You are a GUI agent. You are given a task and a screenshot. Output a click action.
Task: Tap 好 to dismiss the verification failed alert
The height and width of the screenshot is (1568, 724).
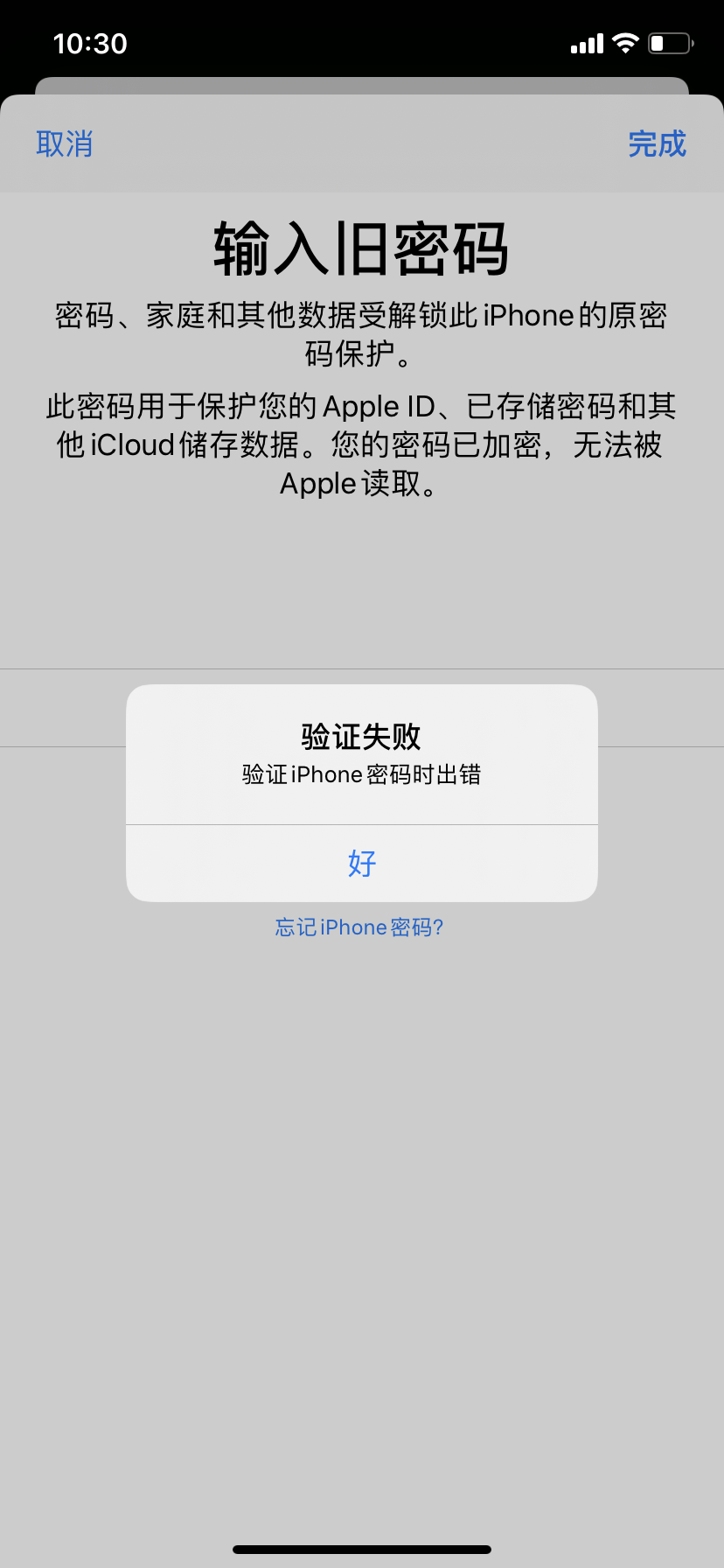361,864
